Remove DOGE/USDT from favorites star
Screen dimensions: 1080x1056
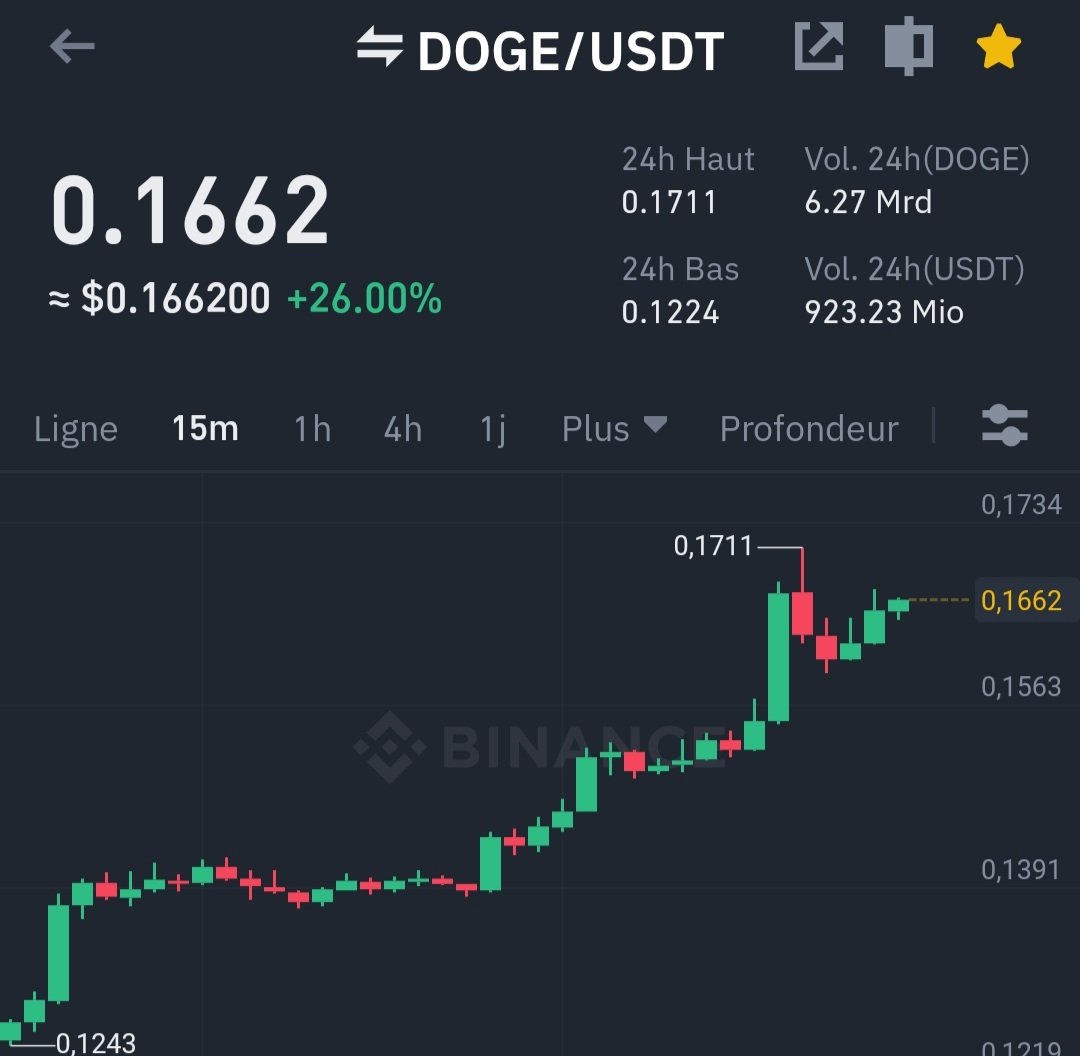point(999,48)
